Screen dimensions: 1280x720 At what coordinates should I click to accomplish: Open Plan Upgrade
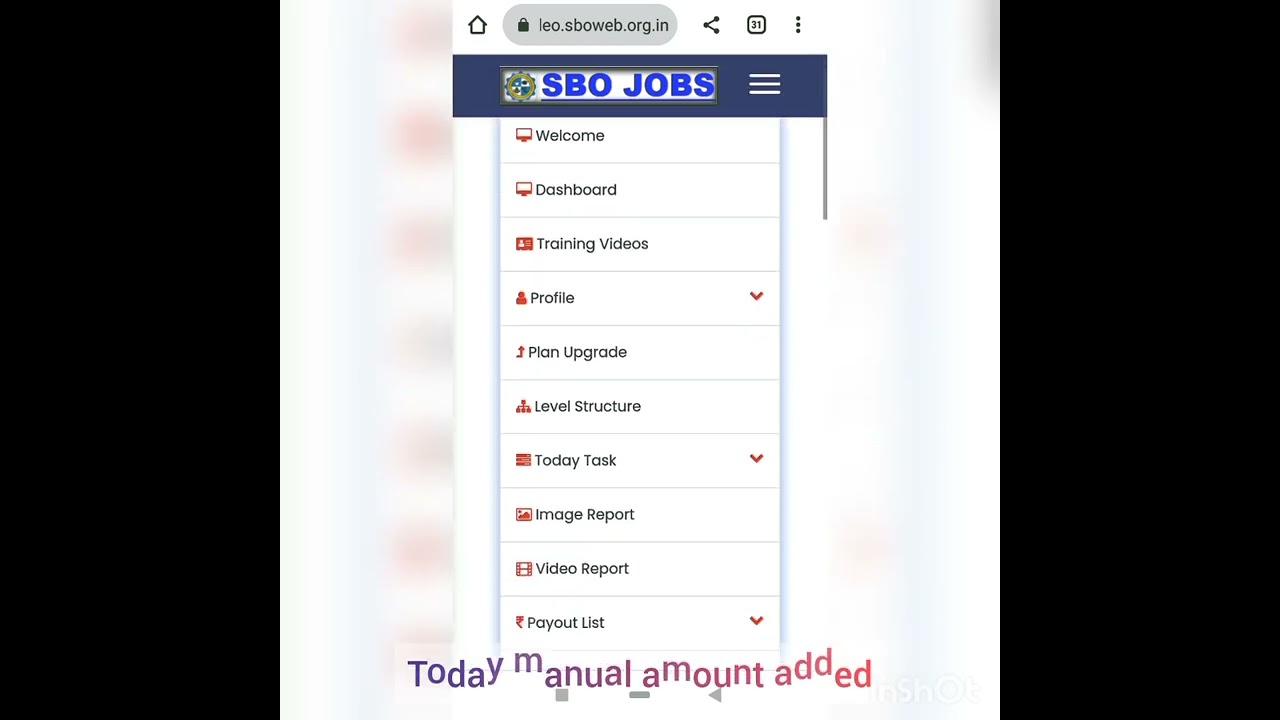click(577, 352)
